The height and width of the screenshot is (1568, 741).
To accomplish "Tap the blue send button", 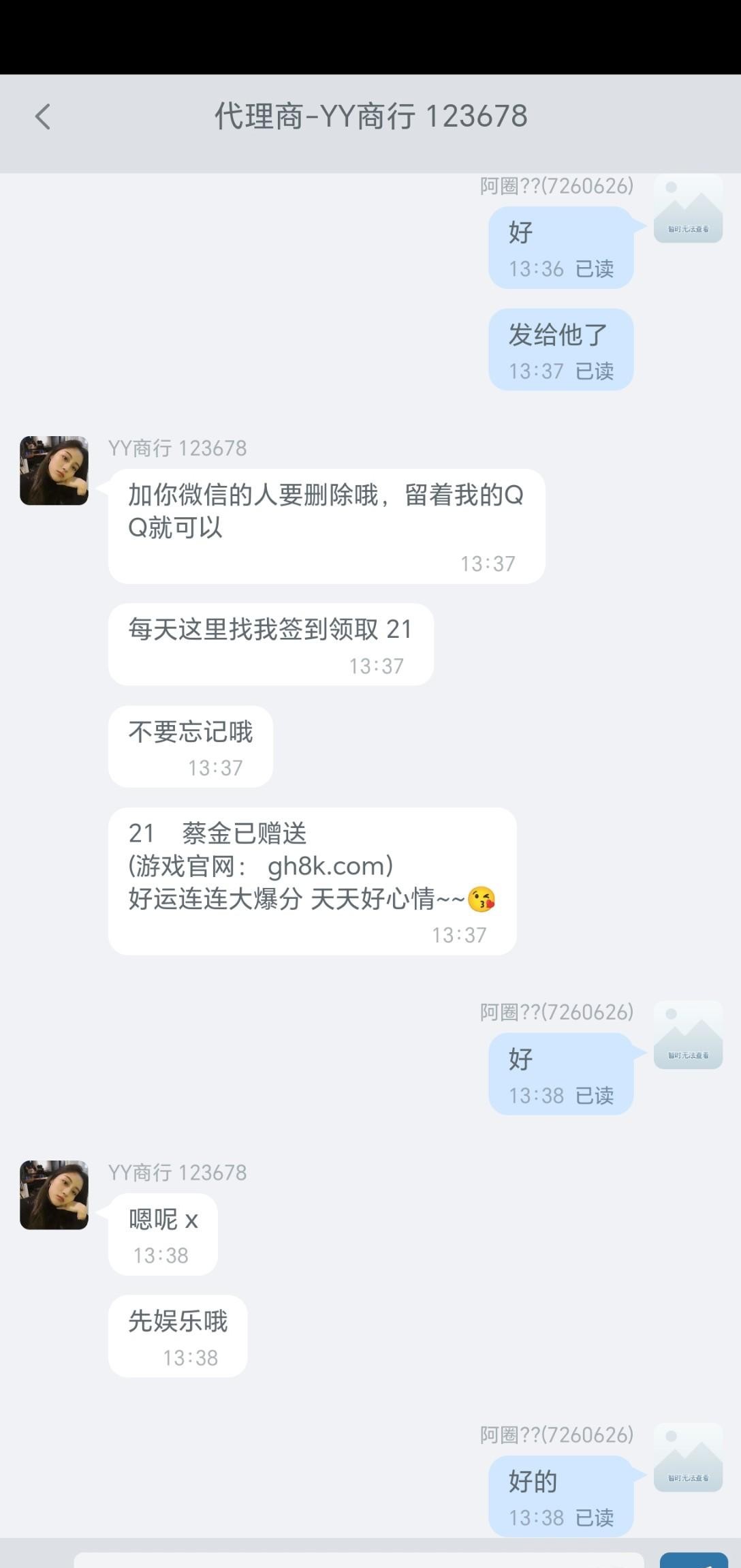I will pos(693,1559).
